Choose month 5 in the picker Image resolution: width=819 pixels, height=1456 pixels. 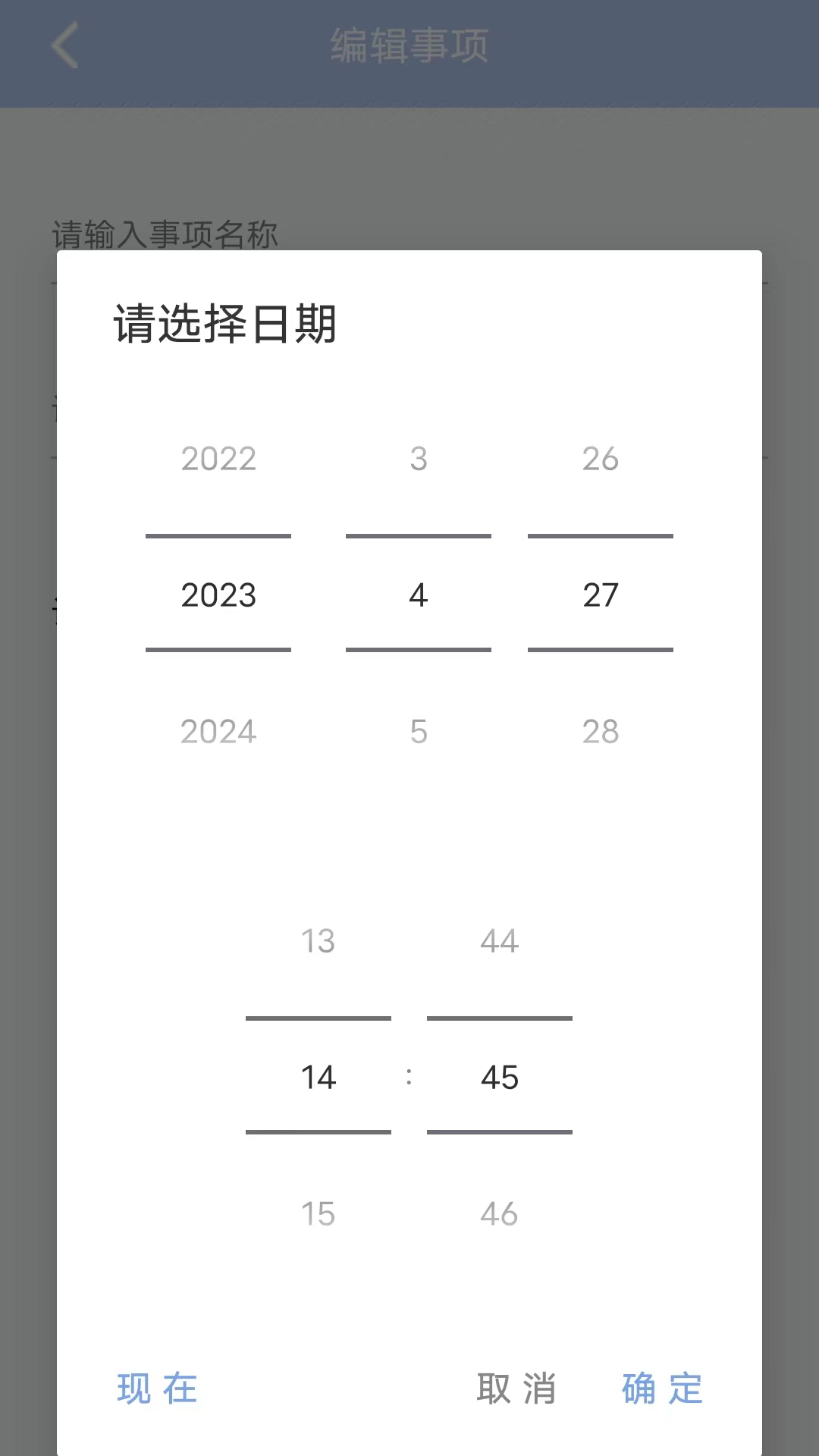pyautogui.click(x=419, y=732)
